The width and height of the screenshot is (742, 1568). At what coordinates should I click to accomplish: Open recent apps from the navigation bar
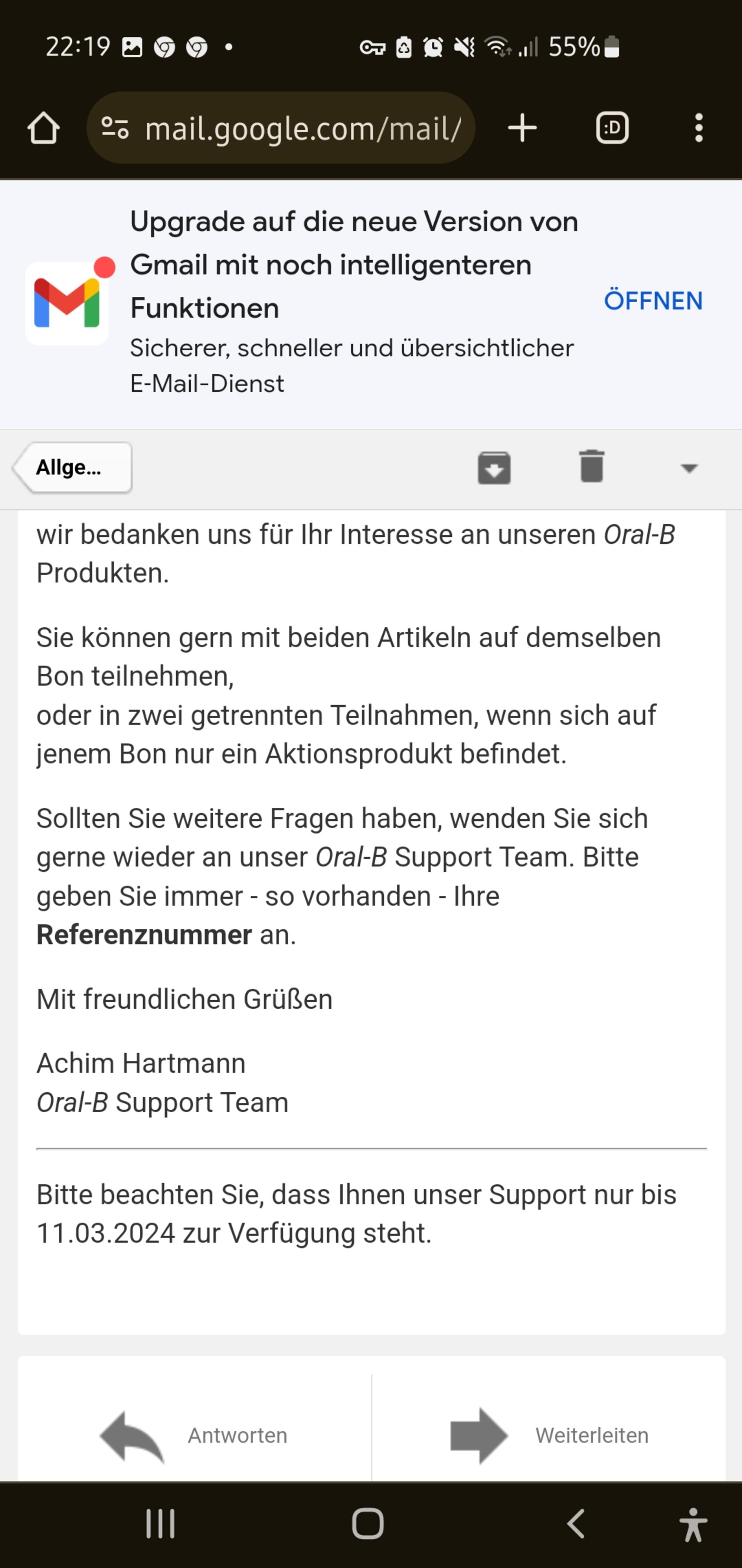click(x=161, y=1524)
